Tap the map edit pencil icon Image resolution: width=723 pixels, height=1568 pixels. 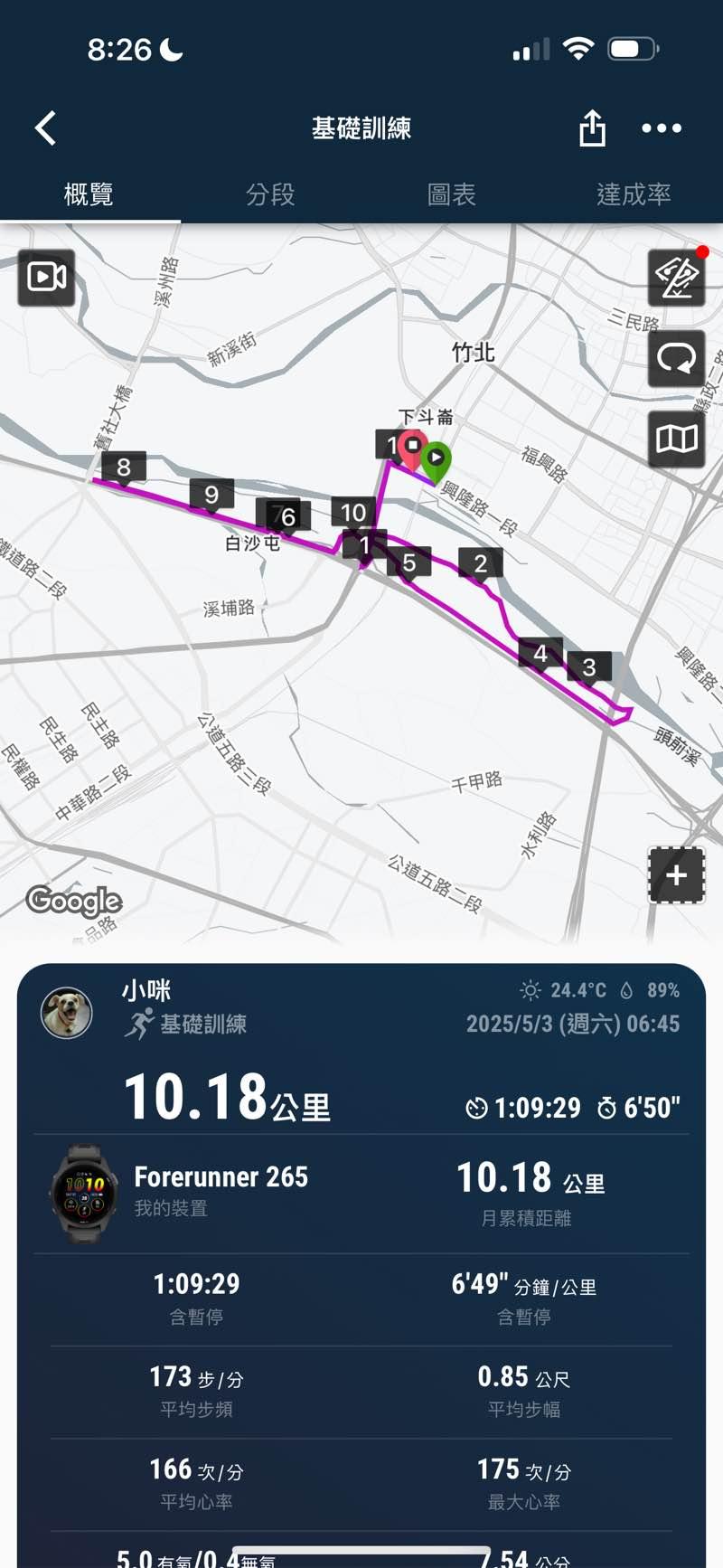coord(676,277)
